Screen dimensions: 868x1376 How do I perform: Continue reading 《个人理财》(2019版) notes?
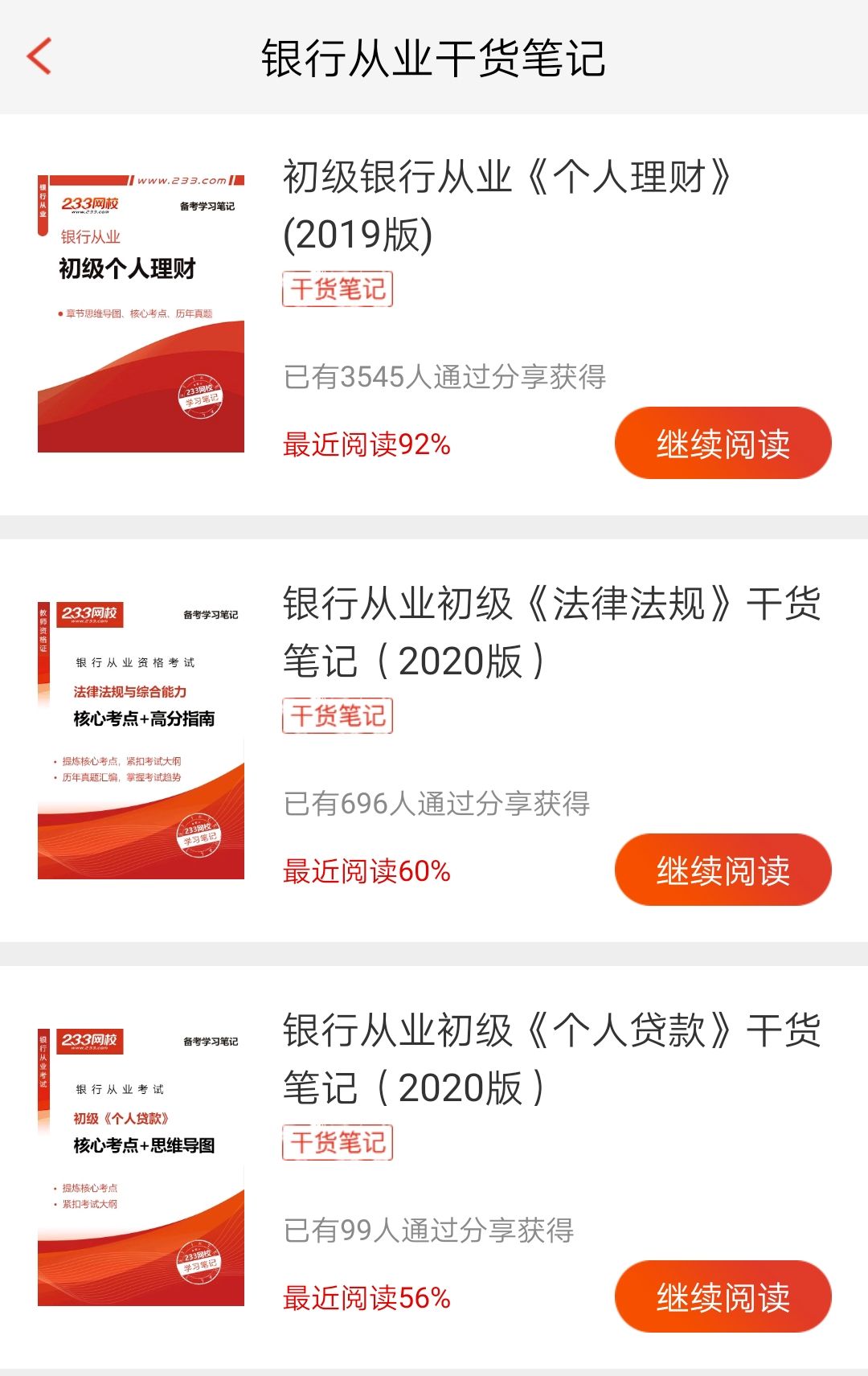pyautogui.click(x=722, y=444)
